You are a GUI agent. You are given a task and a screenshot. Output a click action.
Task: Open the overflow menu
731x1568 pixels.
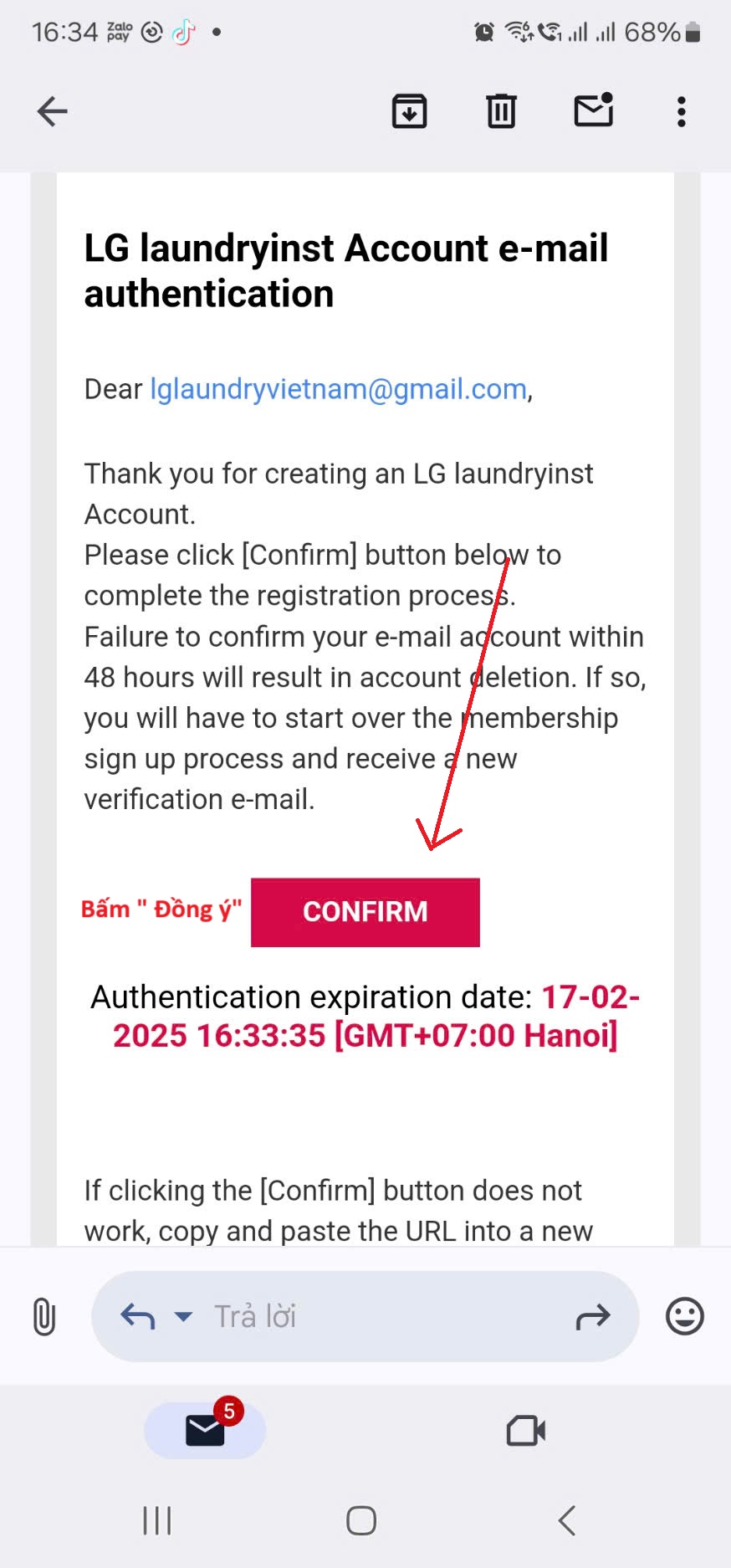[682, 111]
